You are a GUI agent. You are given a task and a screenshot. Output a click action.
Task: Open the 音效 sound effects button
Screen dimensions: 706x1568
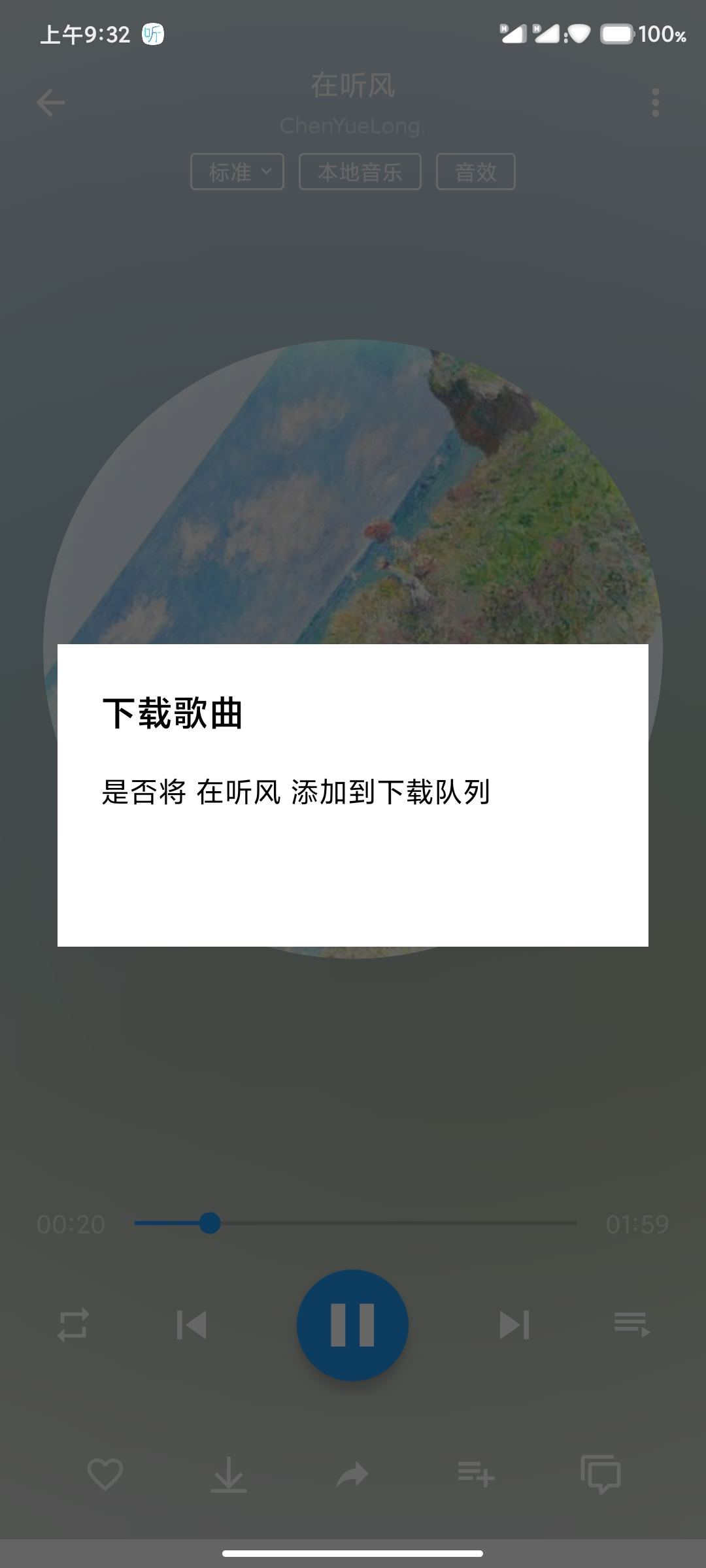pos(475,172)
